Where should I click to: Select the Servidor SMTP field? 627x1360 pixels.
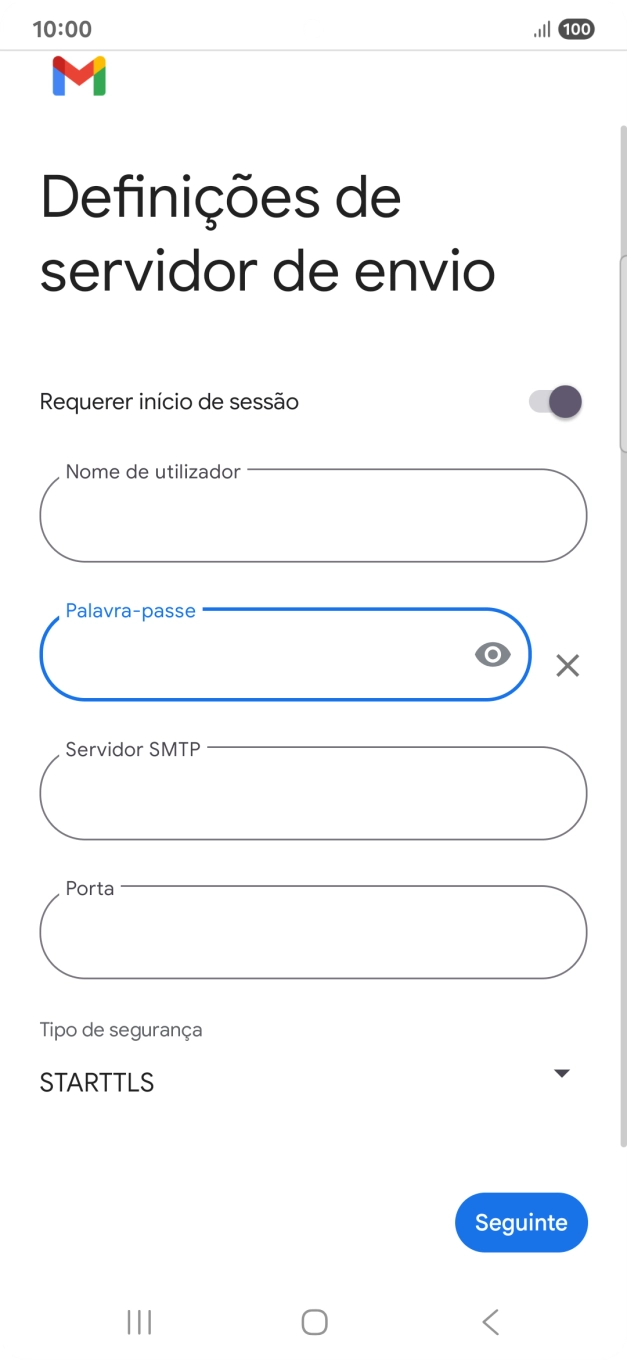tap(312, 794)
